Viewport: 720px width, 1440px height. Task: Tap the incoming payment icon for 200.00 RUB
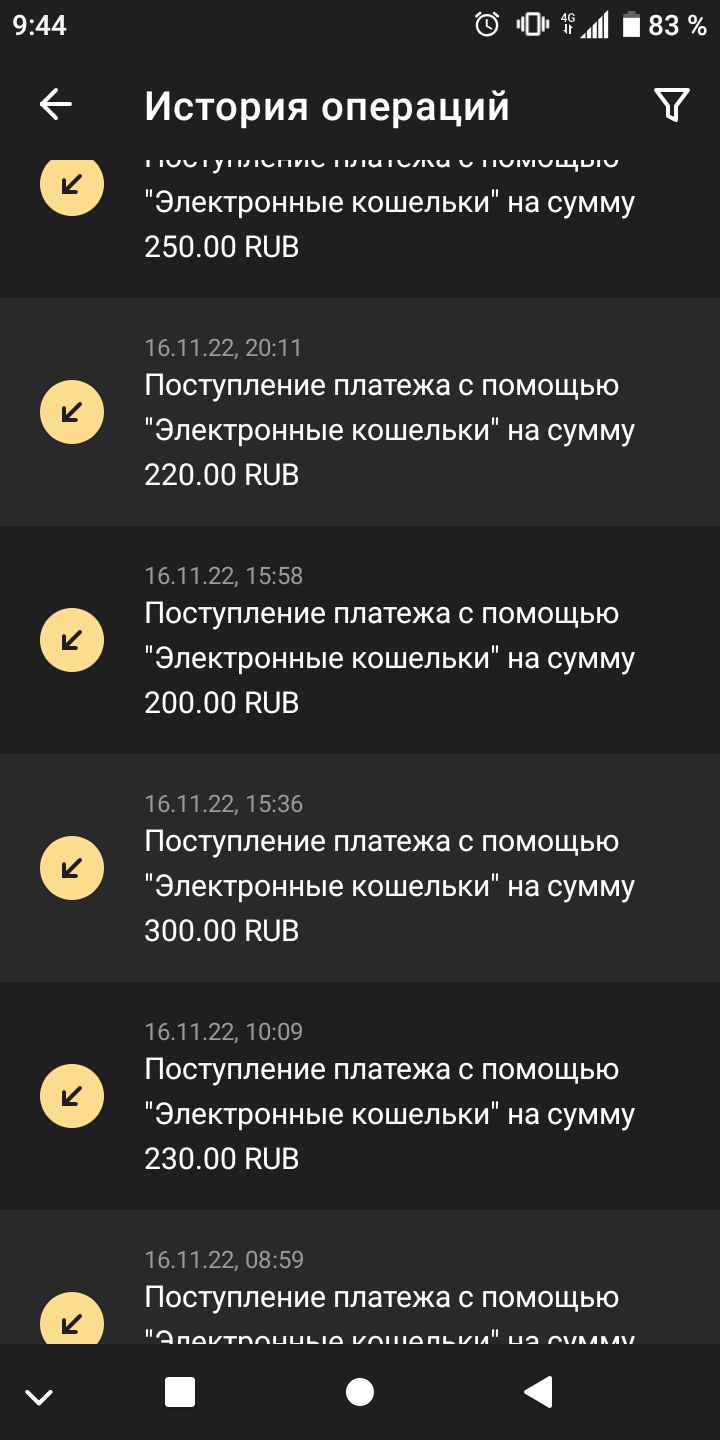click(x=71, y=639)
